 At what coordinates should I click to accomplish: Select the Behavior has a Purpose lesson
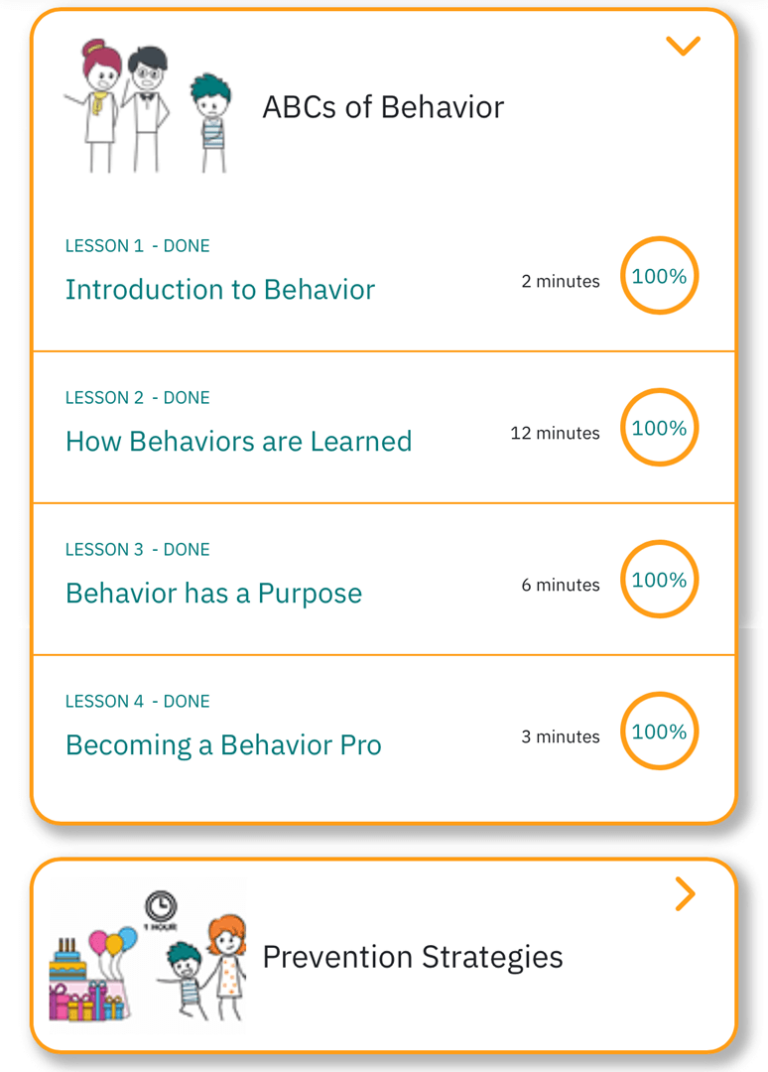(213, 593)
